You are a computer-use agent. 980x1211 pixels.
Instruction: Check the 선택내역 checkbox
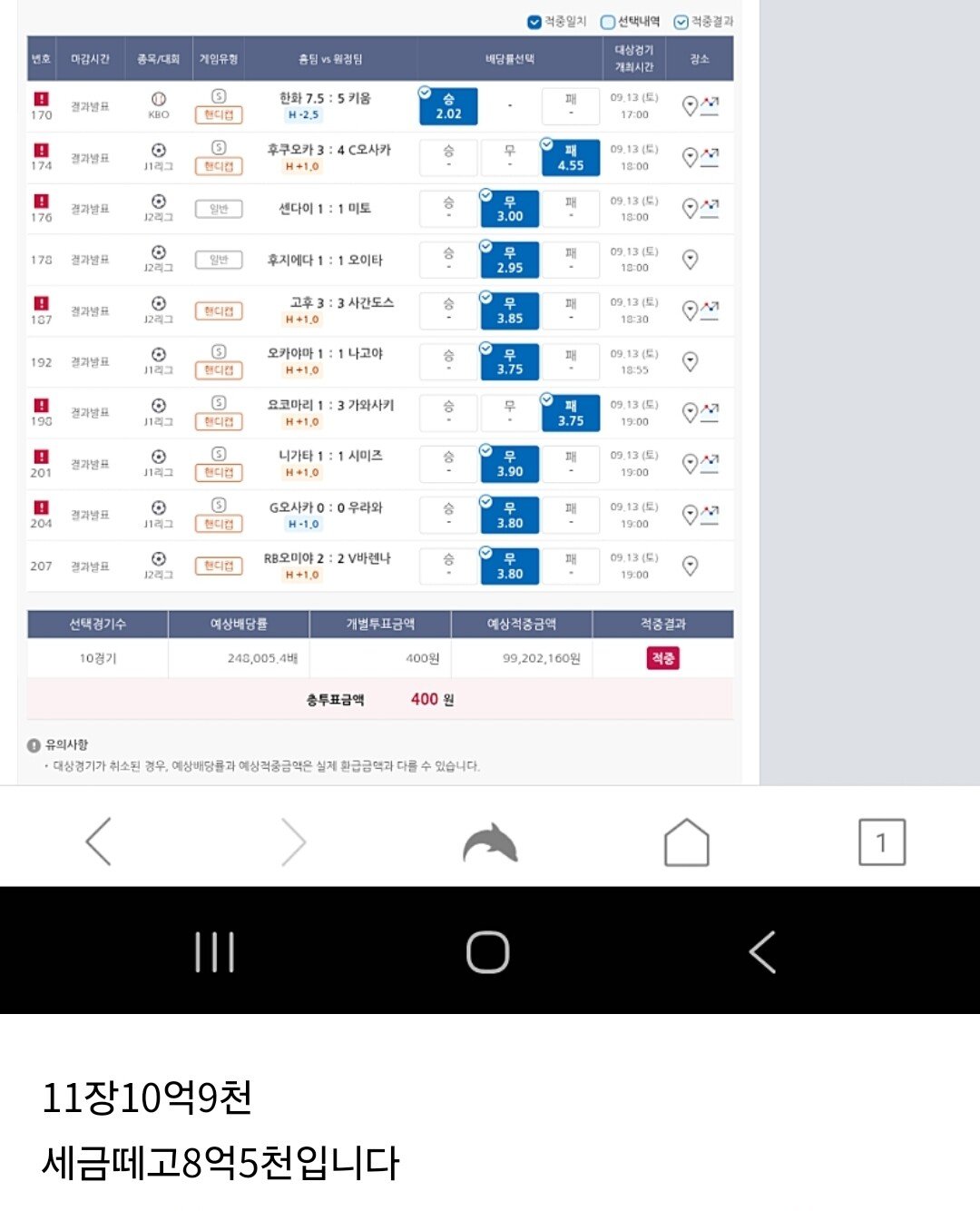coord(608,22)
